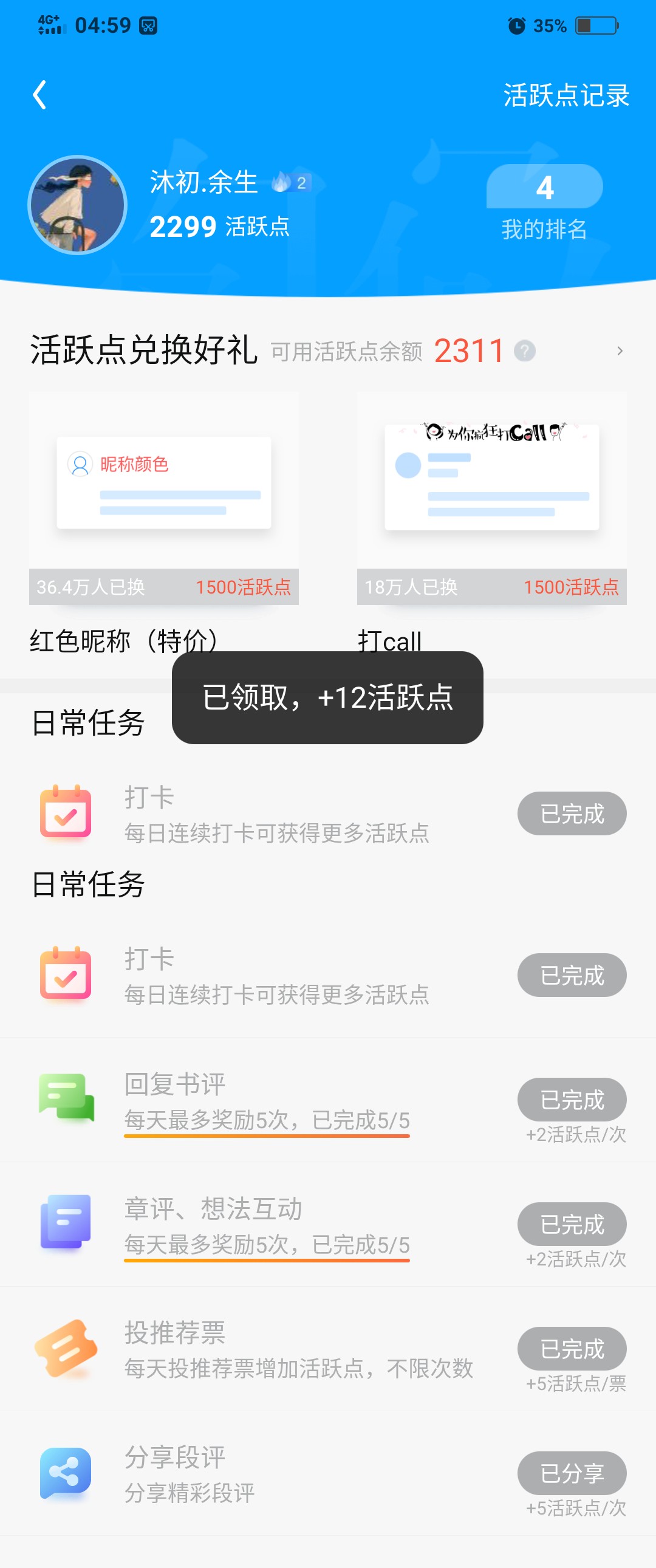Tap the help icon beside balance 2311
Image resolution: width=656 pixels, height=1568 pixels.
pos(524,351)
